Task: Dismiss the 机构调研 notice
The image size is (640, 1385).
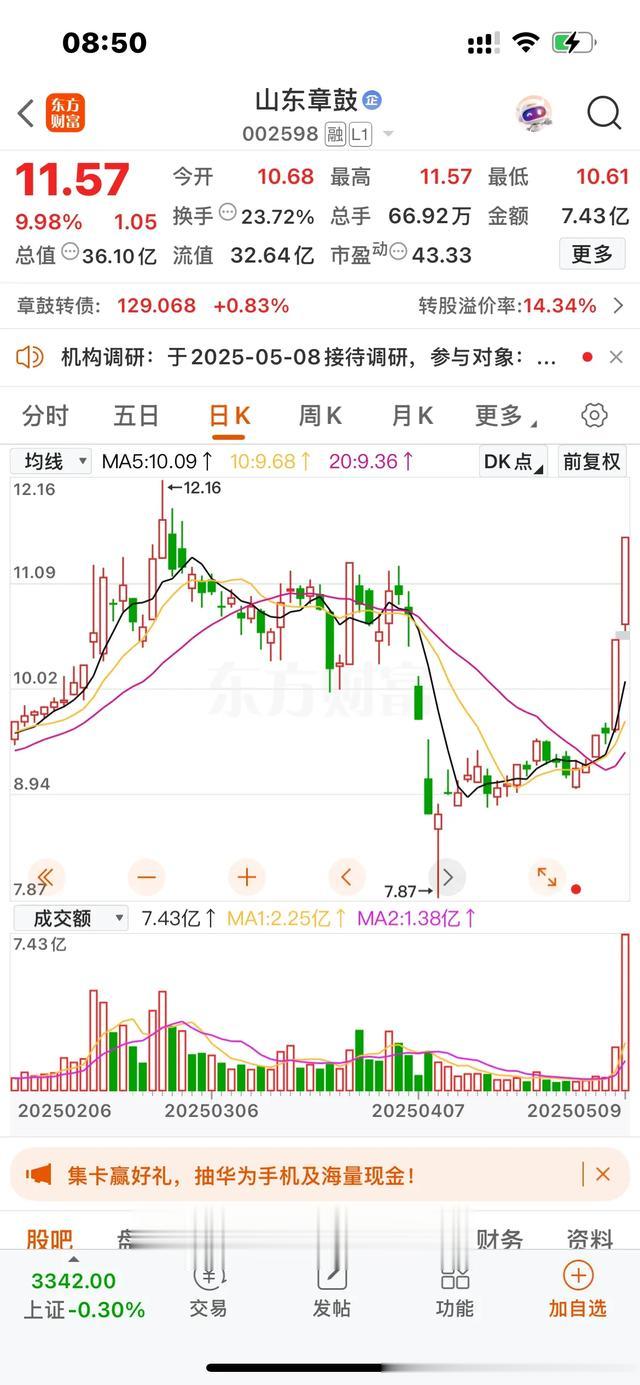Action: pos(616,357)
